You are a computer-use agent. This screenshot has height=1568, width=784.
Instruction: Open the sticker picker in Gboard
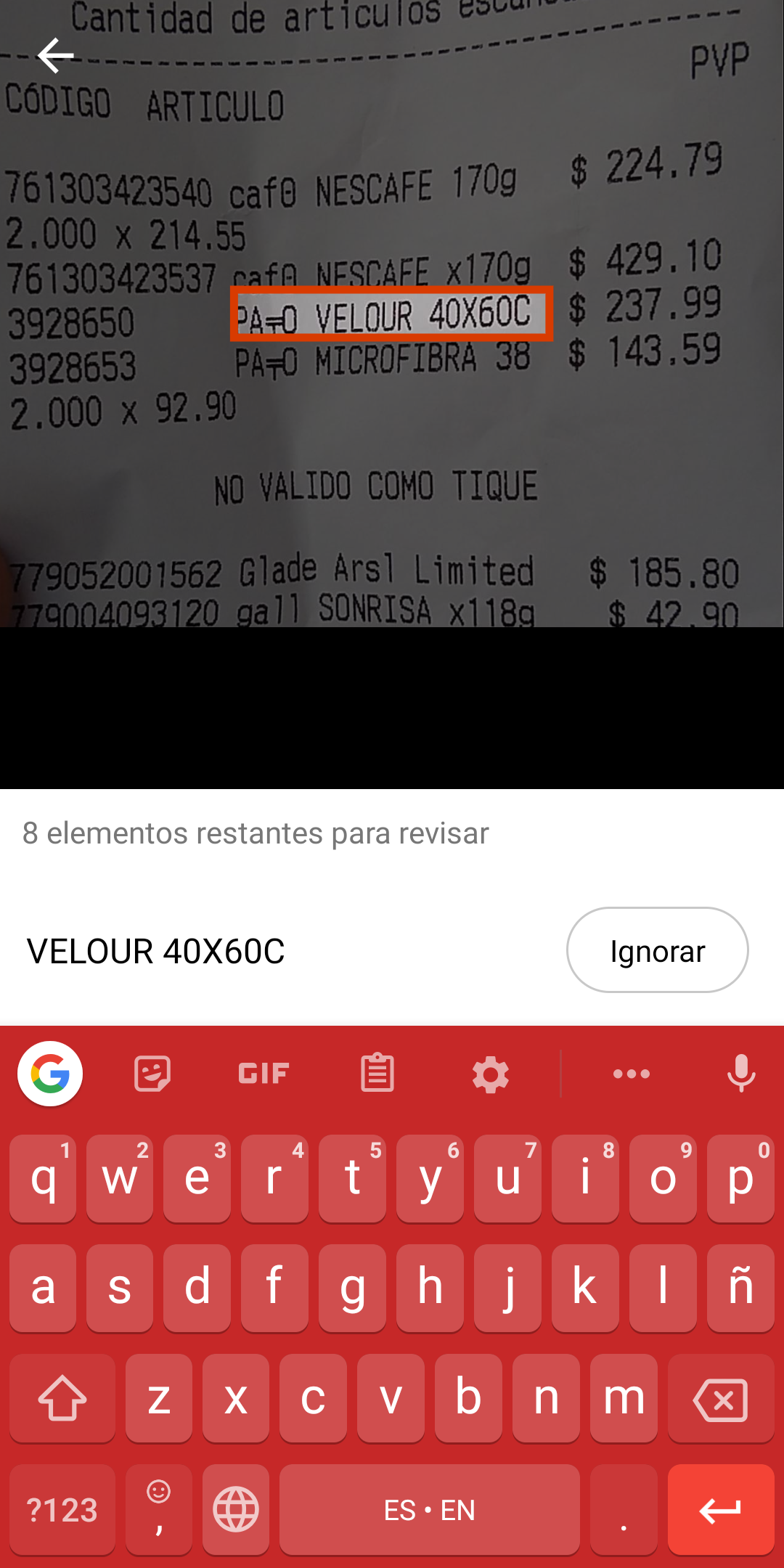coord(151,1074)
